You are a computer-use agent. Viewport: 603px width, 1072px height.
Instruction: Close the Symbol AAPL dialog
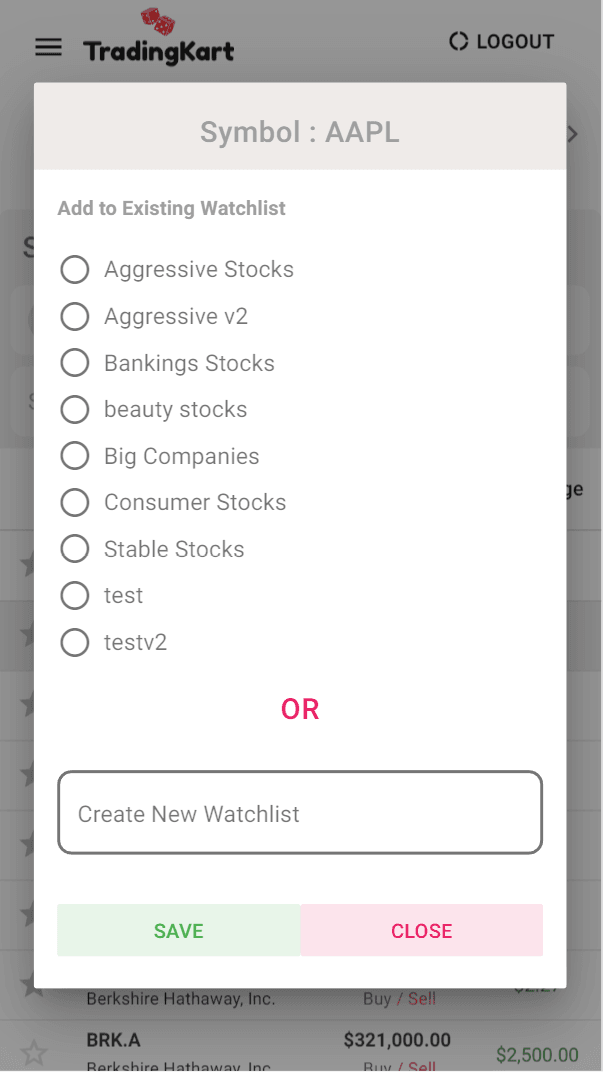421,930
